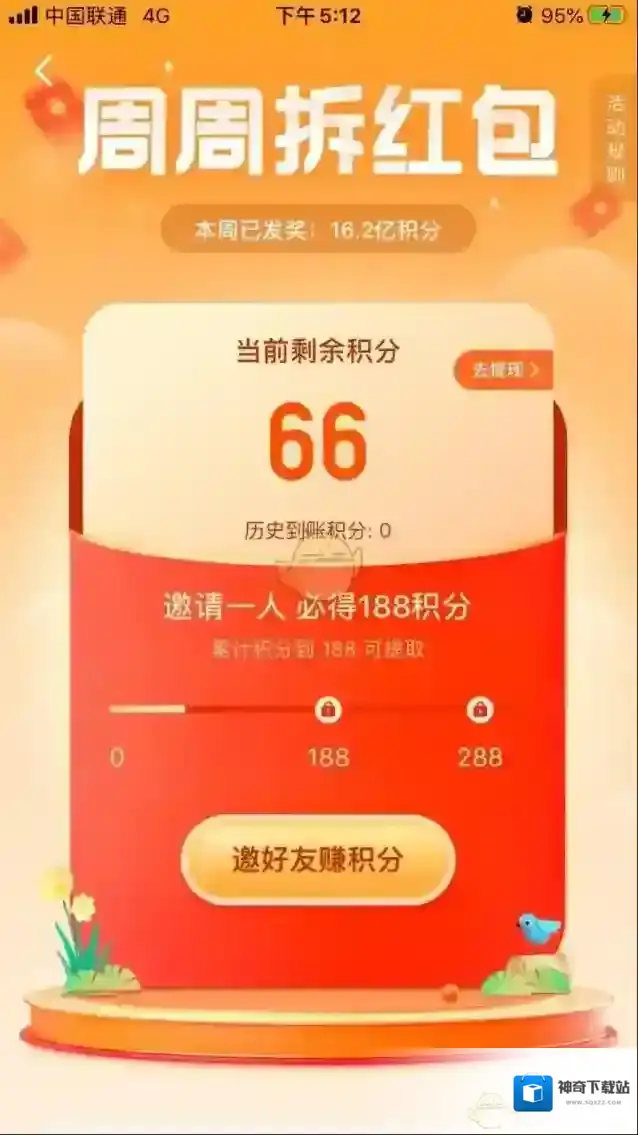
Task: Open the 活动规则 side tab
Action: [616, 139]
